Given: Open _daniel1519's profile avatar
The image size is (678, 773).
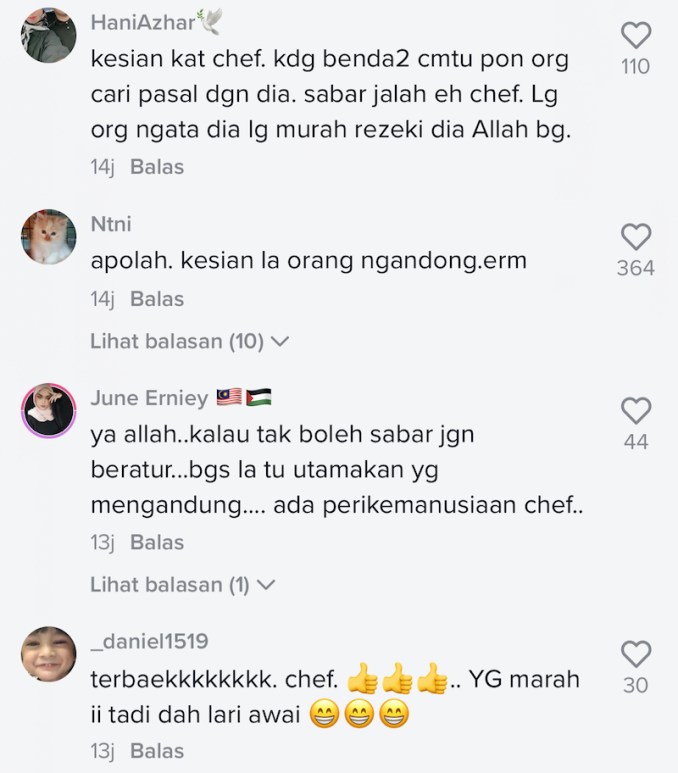Looking at the screenshot, I should click(x=49, y=654).
